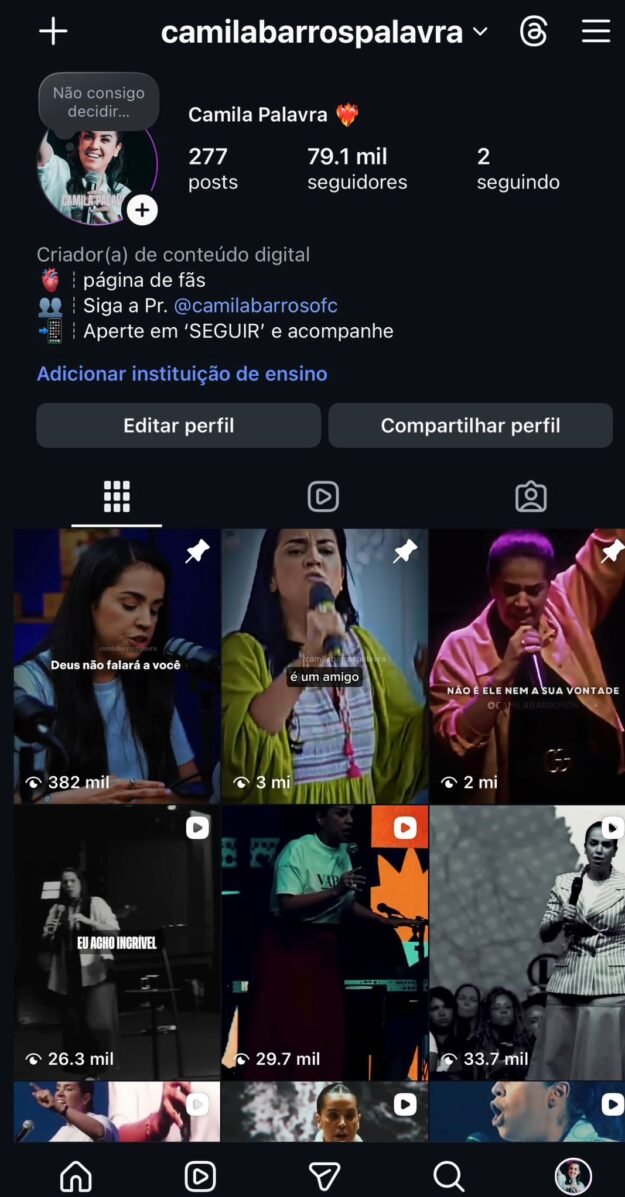Switch to the Reels tab on the profile
Viewport: 625px width, 1197px height.
323,497
